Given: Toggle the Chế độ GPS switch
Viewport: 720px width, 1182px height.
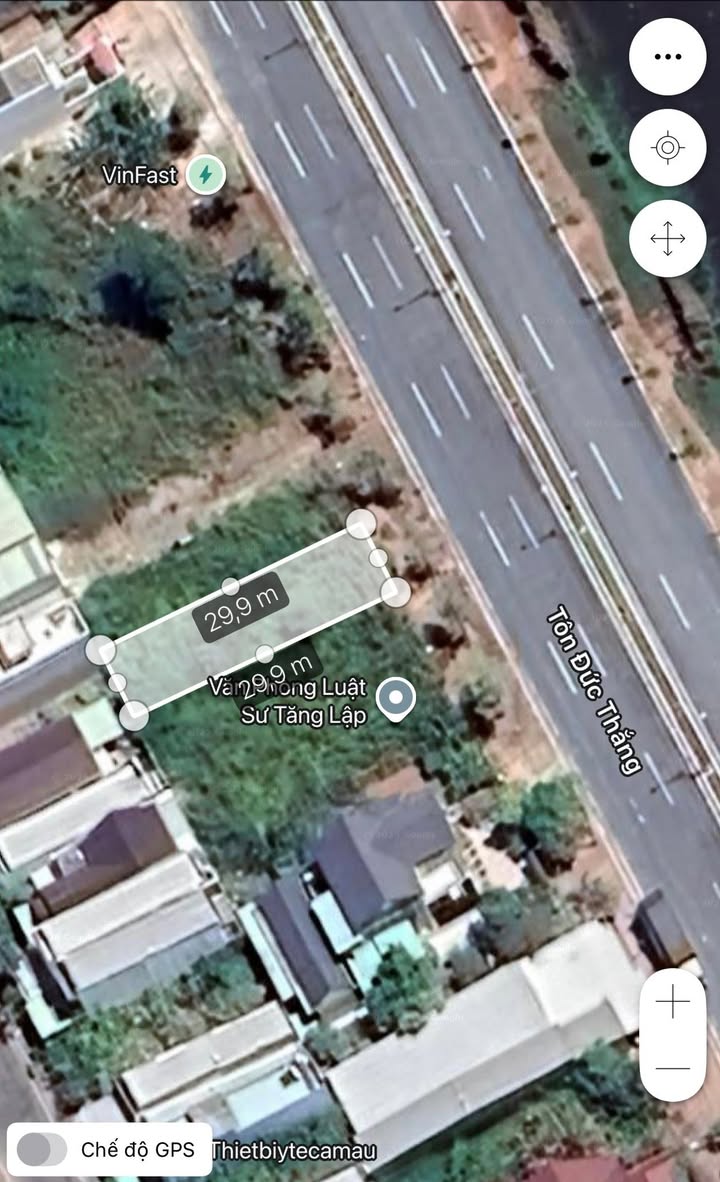Looking at the screenshot, I should click(x=42, y=1150).
